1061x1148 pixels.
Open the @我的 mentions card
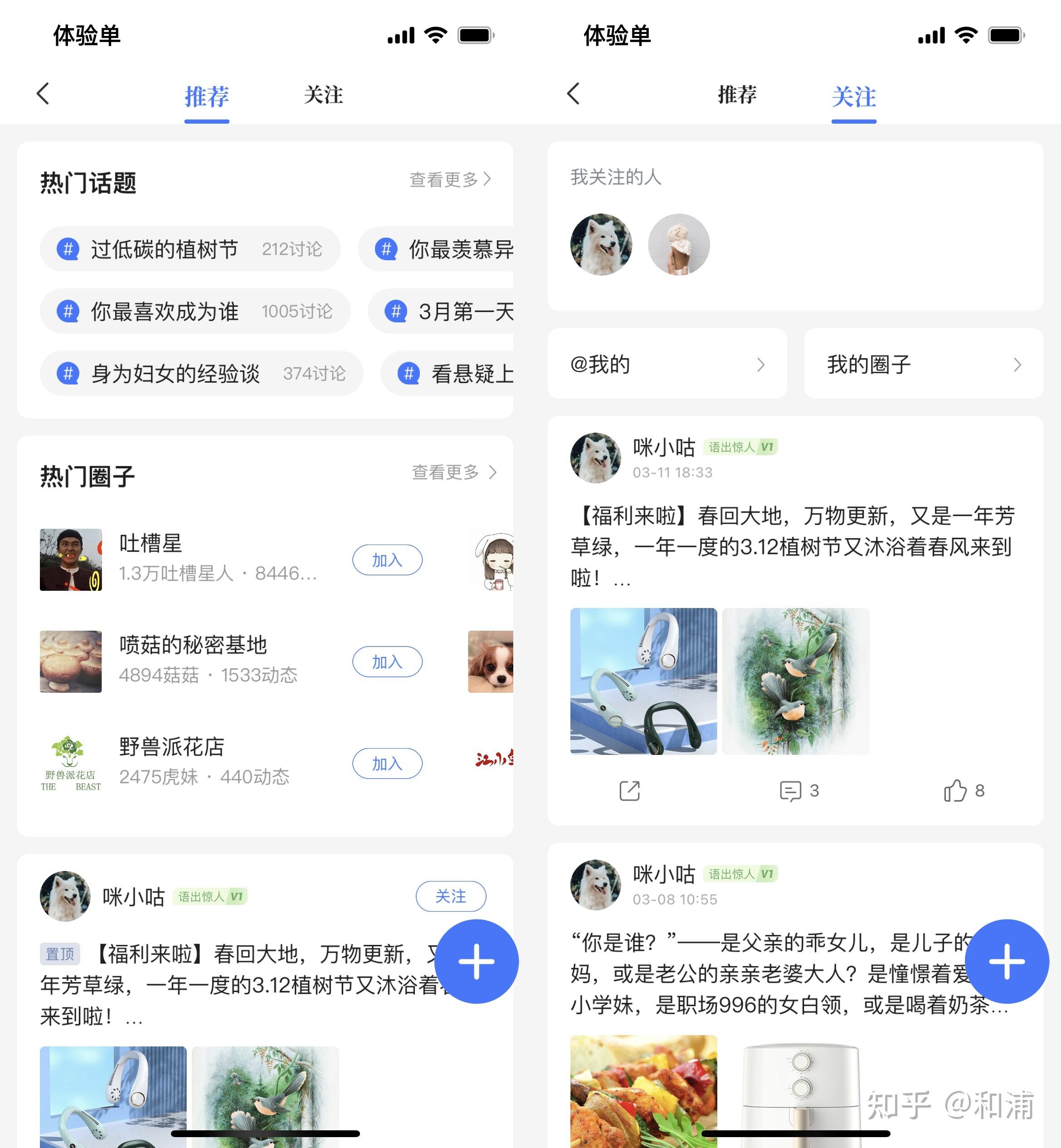(x=667, y=364)
